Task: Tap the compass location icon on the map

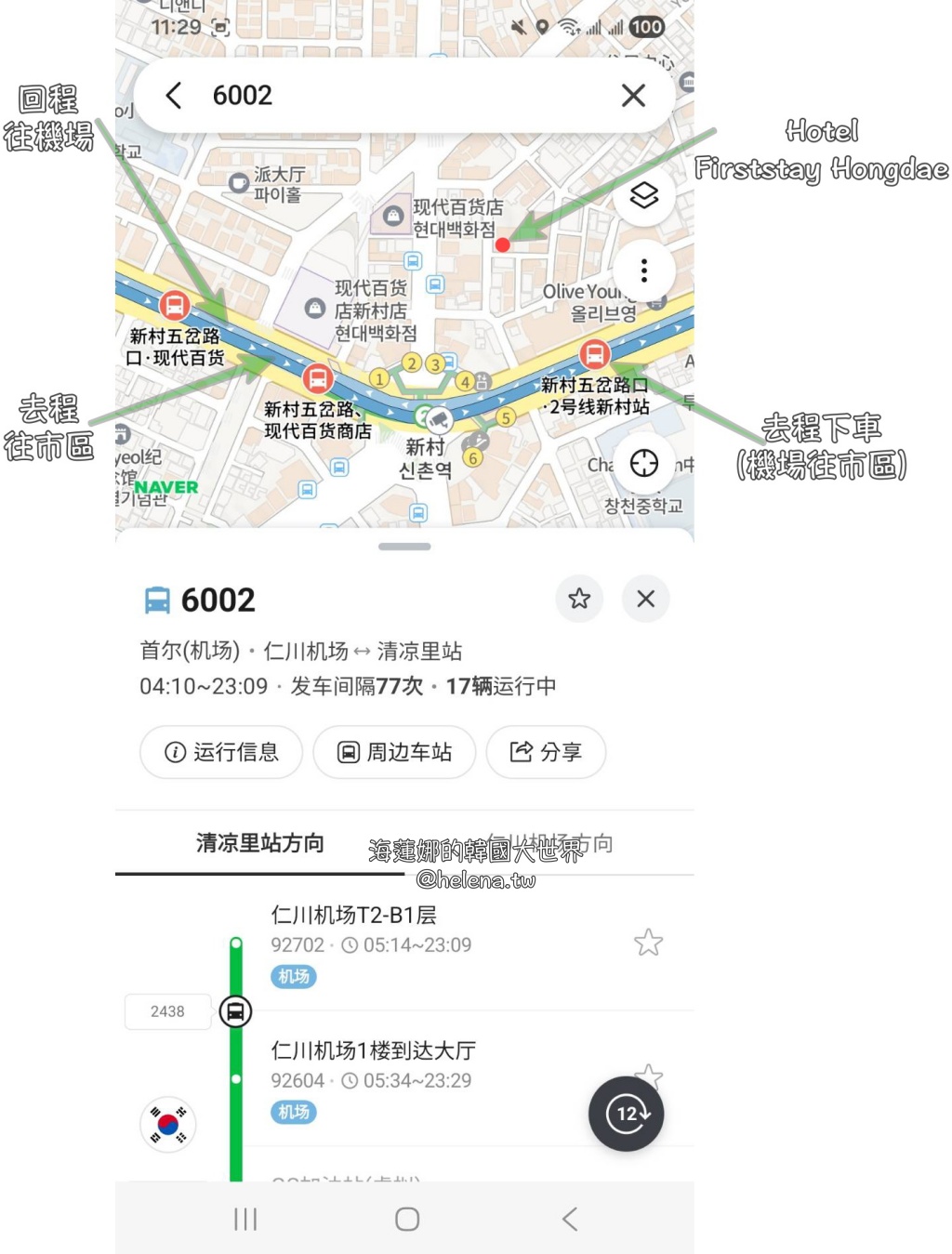Action: [x=645, y=462]
